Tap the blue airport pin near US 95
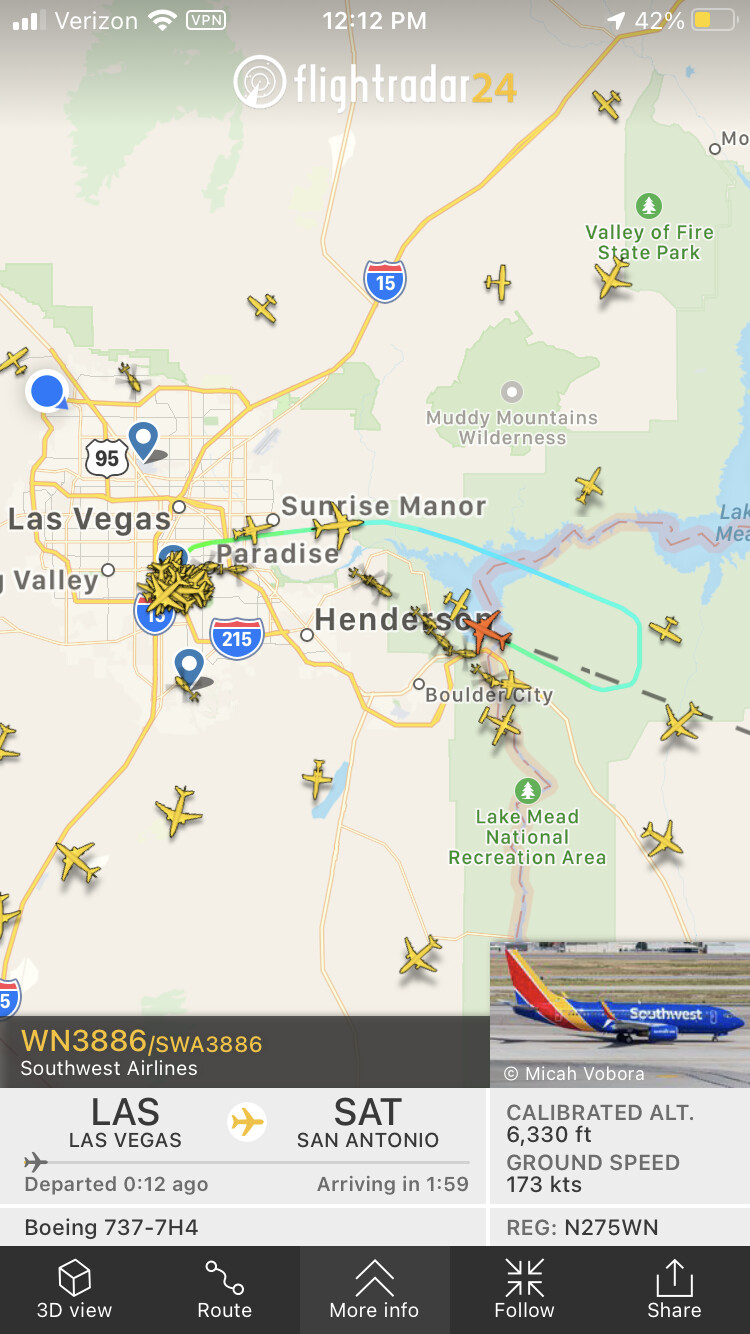 144,440
